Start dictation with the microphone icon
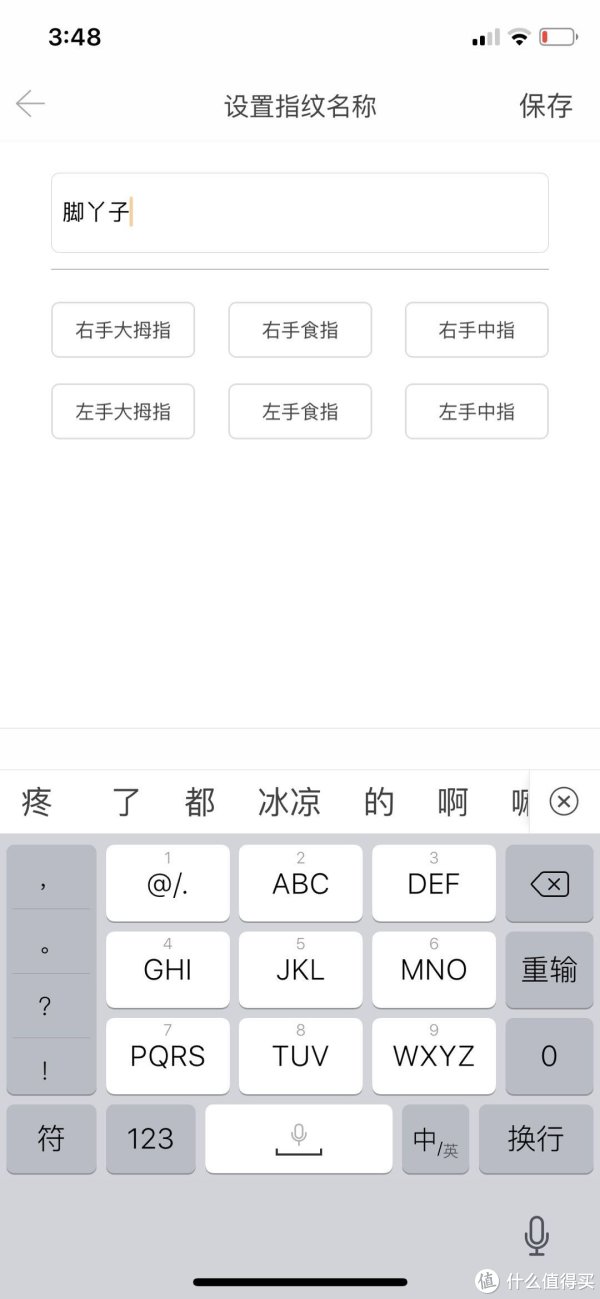Screen dimensions: 600x1299 [x=536, y=1236]
